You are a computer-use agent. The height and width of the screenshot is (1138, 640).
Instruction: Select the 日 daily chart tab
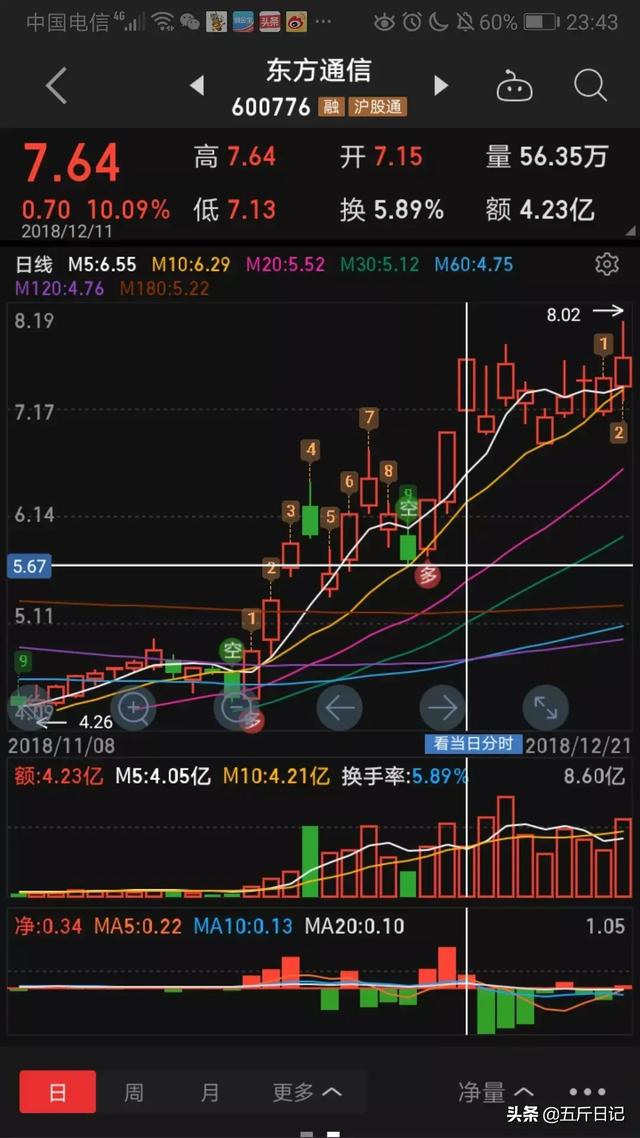(x=57, y=1092)
